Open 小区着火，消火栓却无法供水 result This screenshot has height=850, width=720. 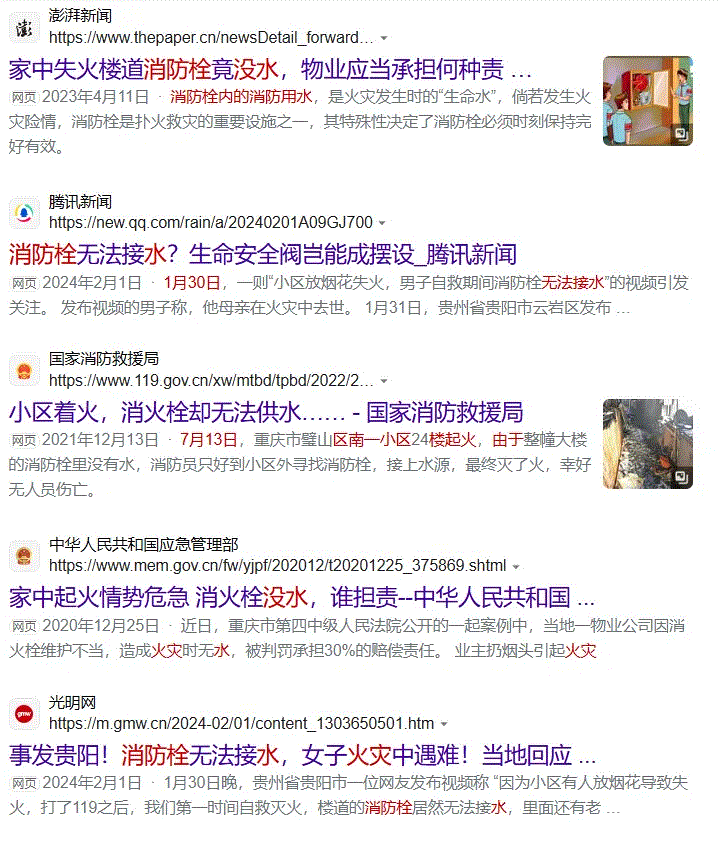point(266,412)
